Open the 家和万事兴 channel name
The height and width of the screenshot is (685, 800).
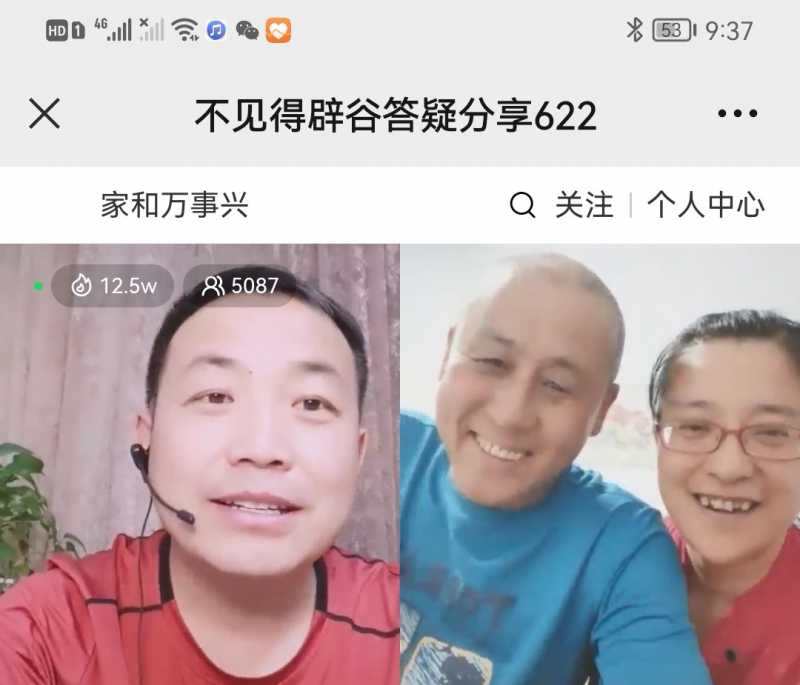click(174, 206)
